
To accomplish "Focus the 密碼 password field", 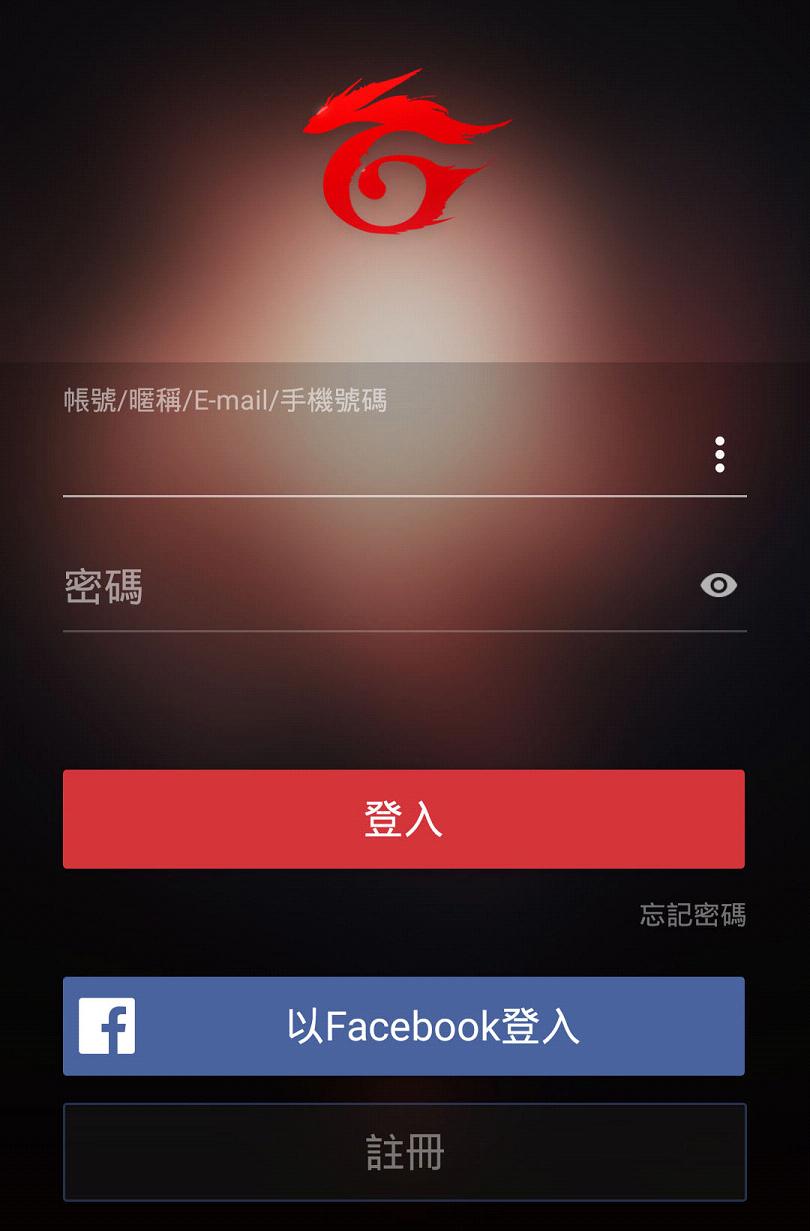I will pyautogui.click(x=370, y=587).
